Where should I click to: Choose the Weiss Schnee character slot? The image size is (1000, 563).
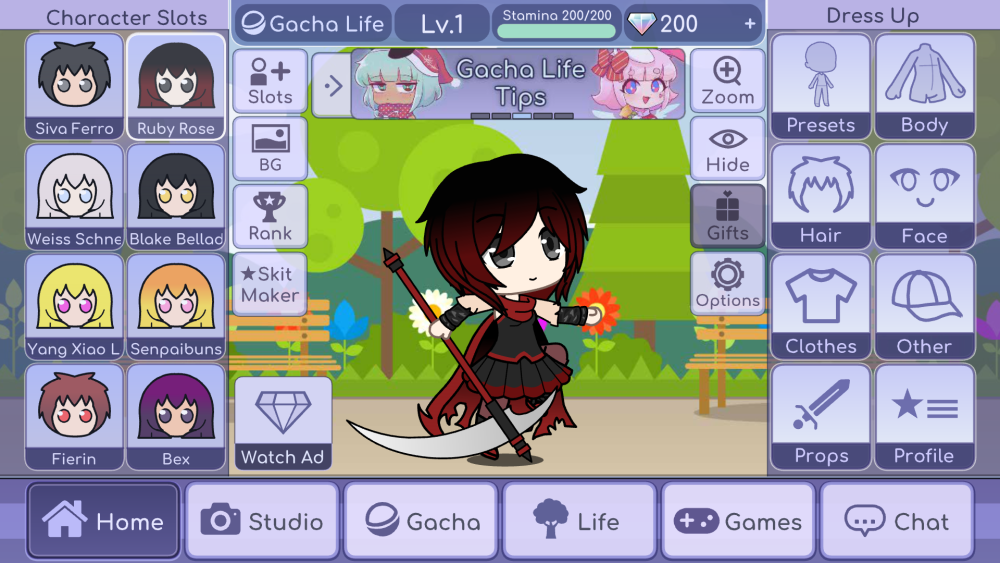click(x=74, y=197)
